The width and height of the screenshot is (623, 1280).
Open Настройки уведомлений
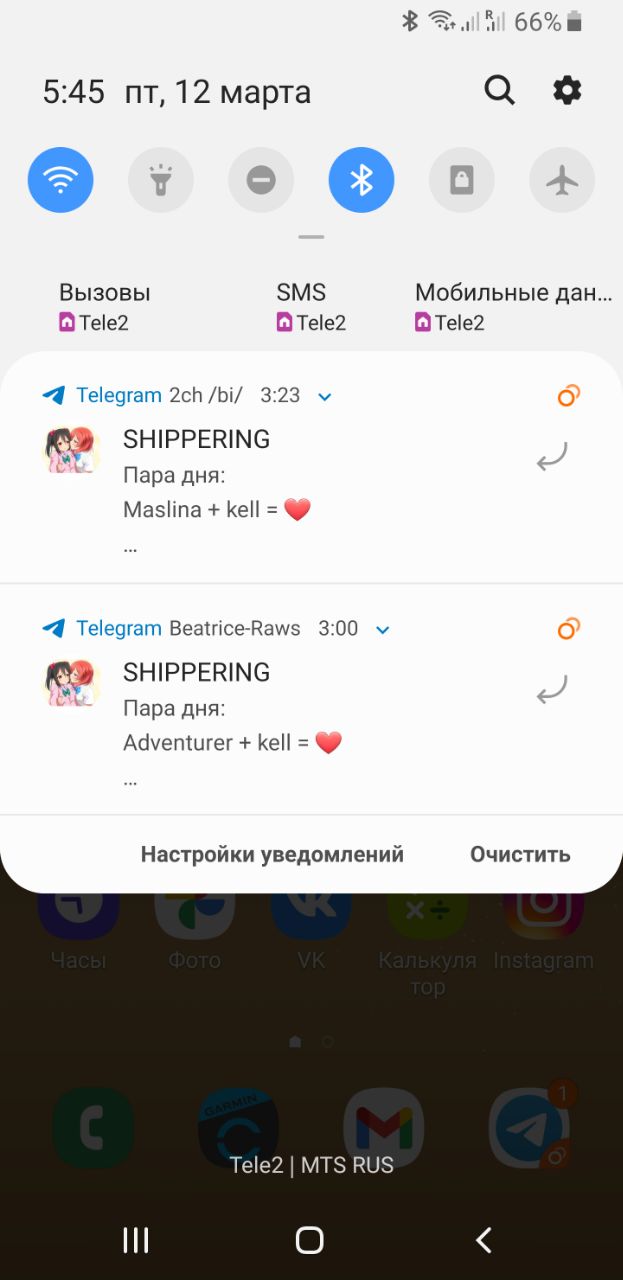click(x=272, y=854)
